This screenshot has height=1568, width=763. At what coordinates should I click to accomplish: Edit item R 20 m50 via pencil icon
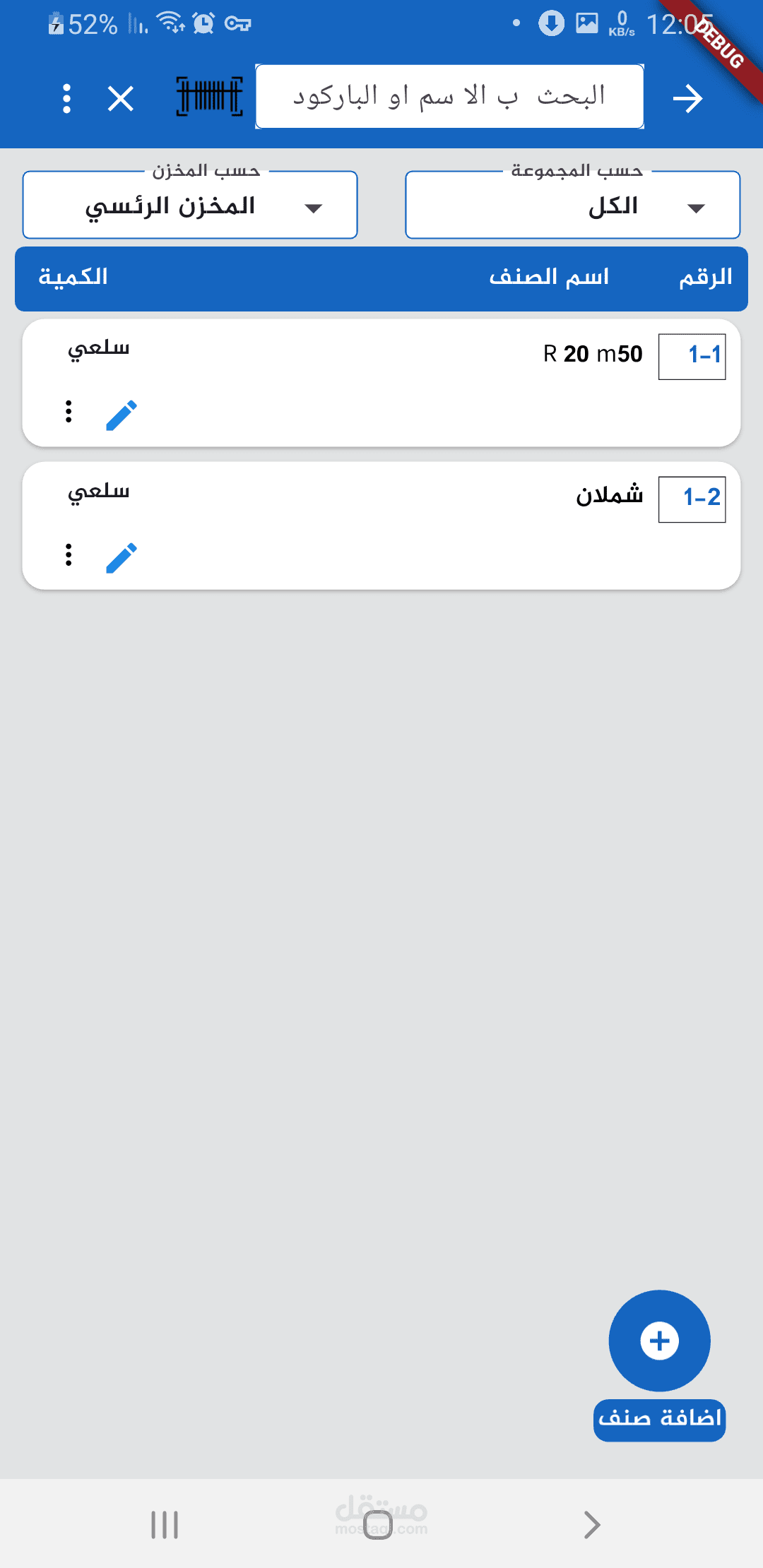tap(122, 415)
